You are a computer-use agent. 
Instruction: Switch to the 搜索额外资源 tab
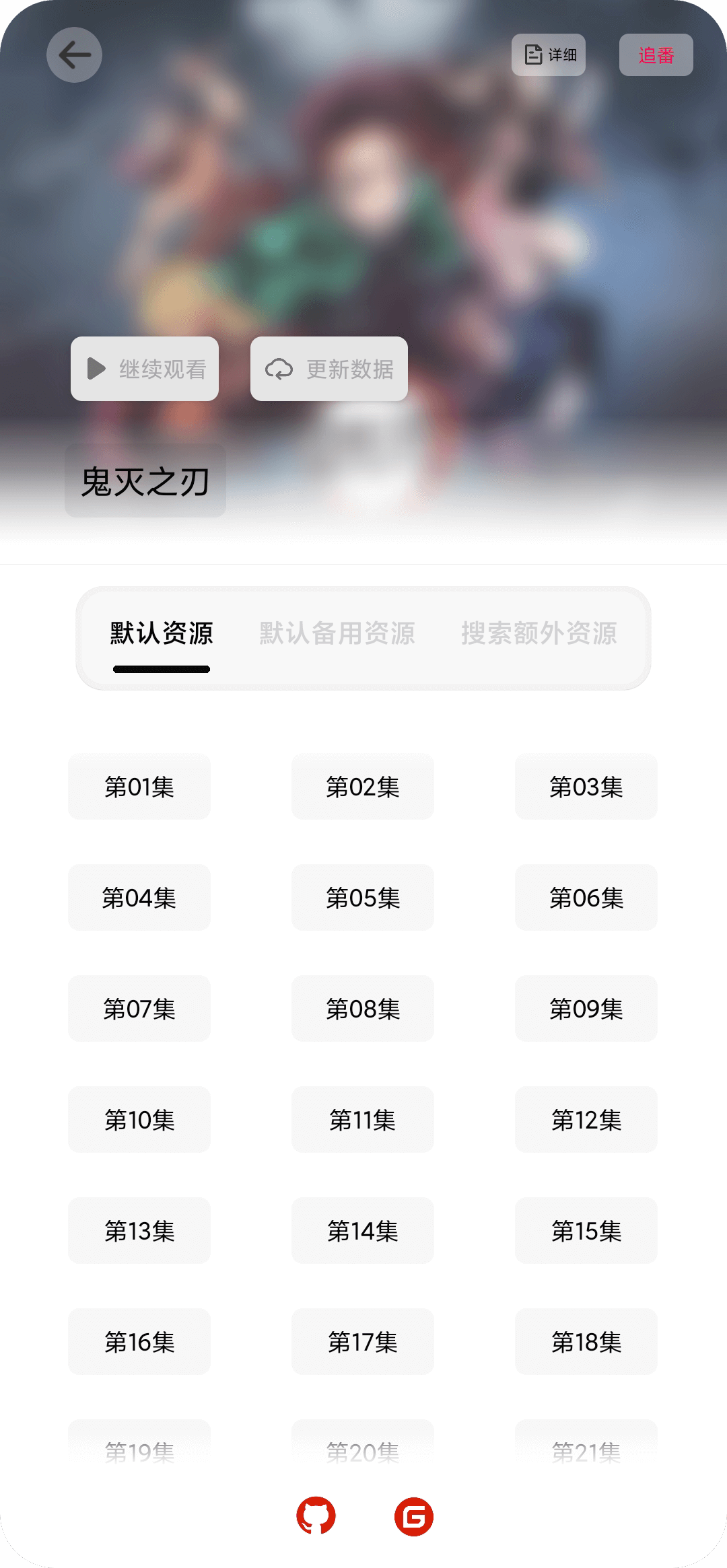539,633
